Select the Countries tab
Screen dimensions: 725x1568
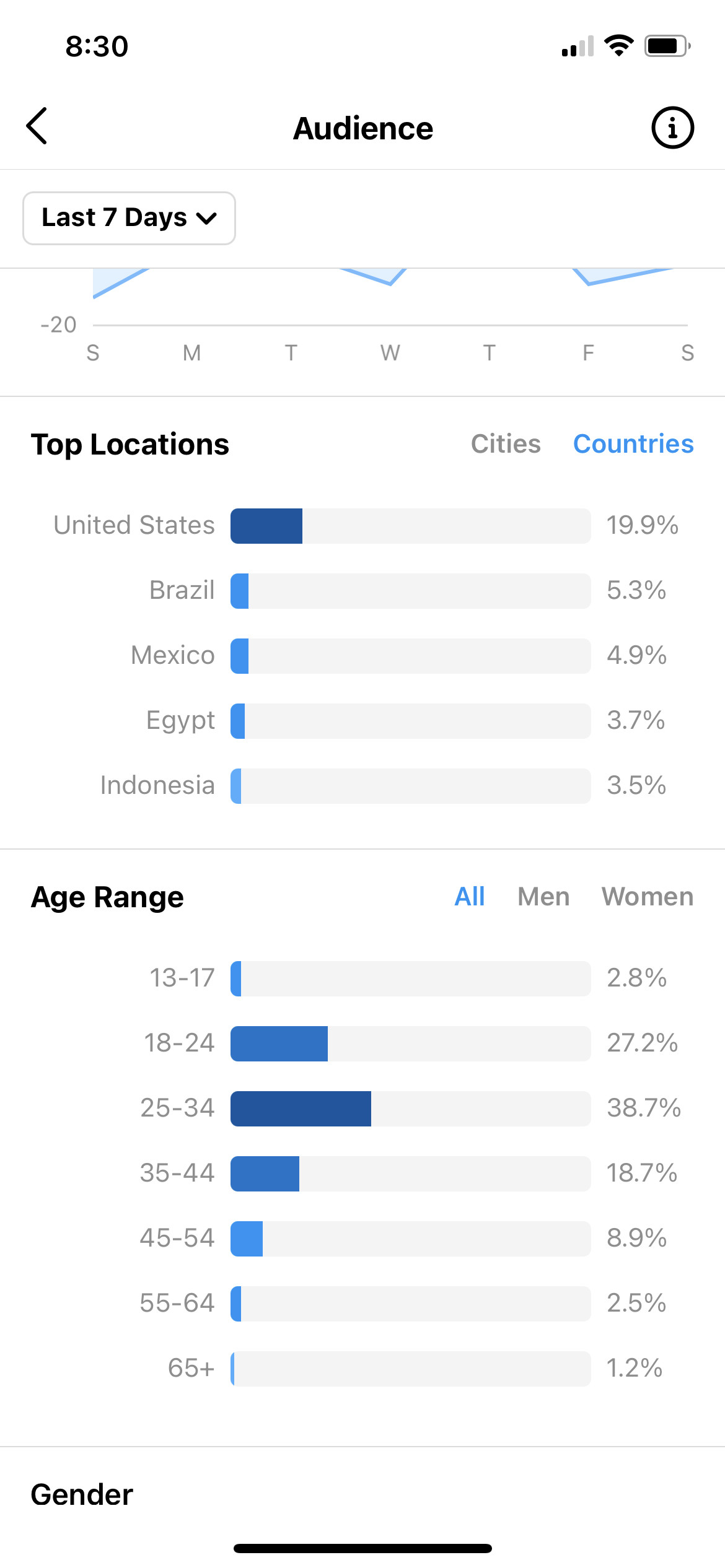click(633, 444)
